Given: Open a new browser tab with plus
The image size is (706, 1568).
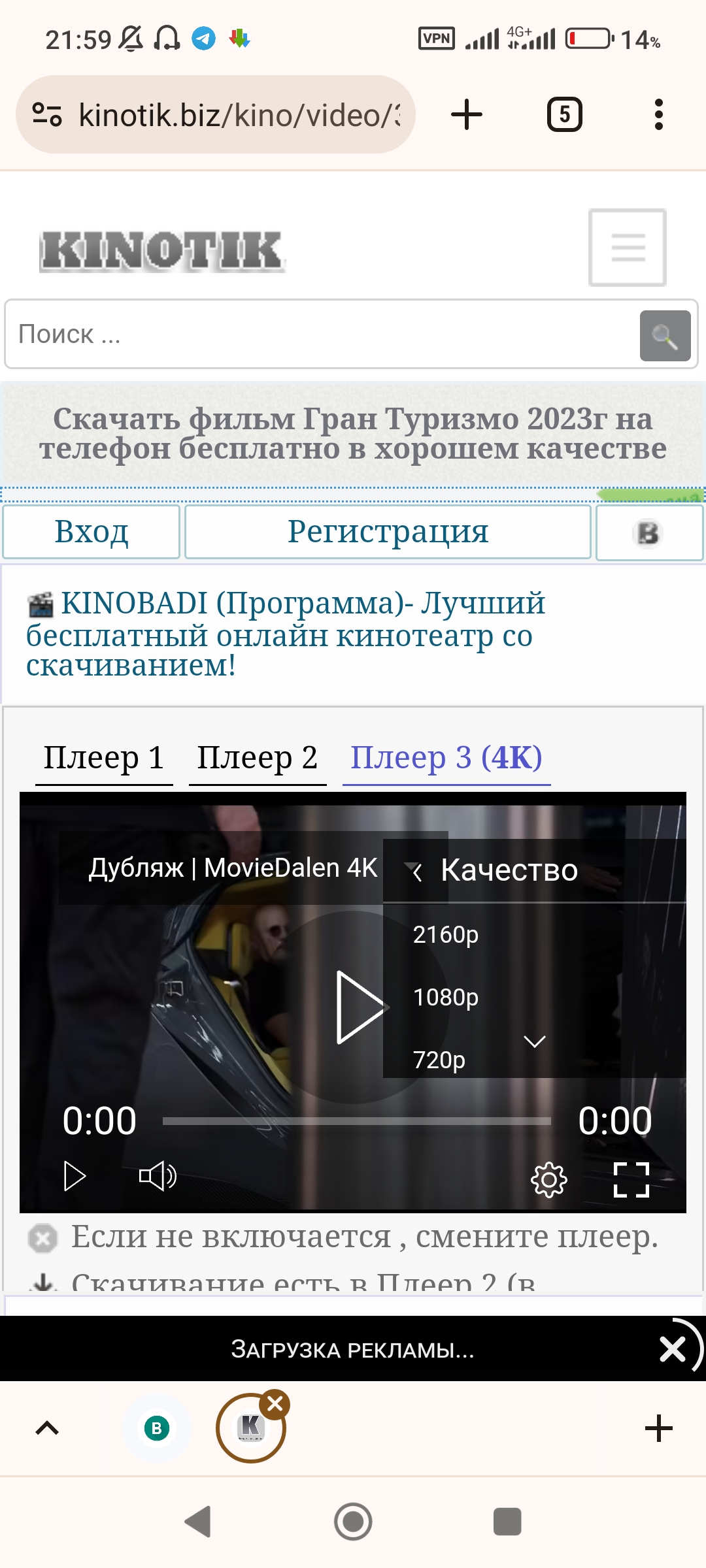Looking at the screenshot, I should coord(467,115).
